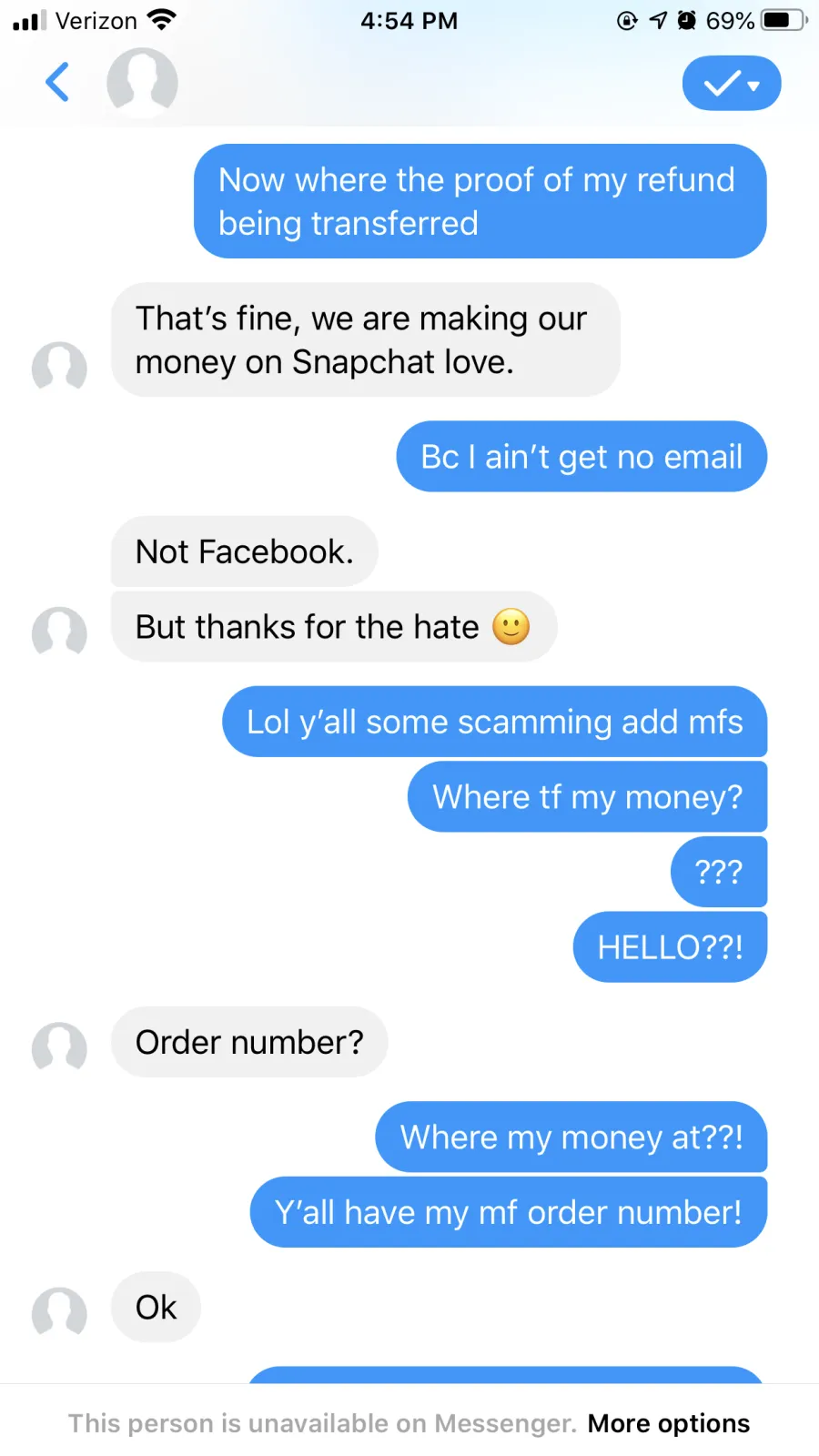Tap avatar next to the 'Ok' message

(x=59, y=1314)
